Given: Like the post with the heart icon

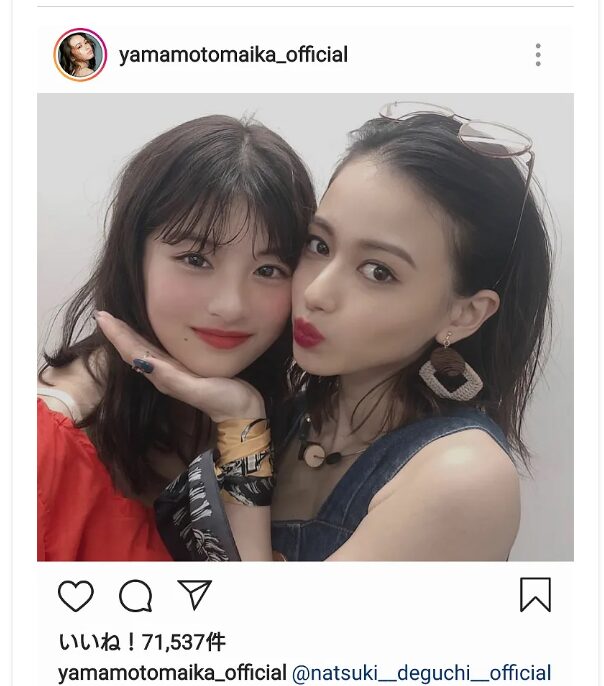Looking at the screenshot, I should tap(76, 596).
